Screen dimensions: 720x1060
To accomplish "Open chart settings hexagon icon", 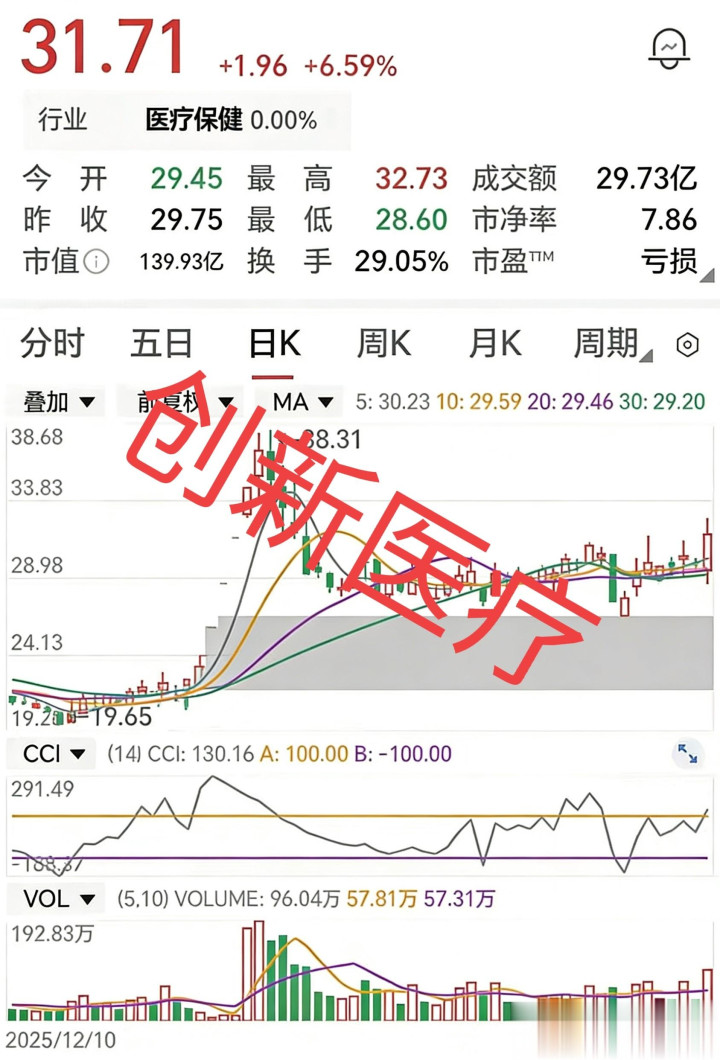I will point(687,345).
